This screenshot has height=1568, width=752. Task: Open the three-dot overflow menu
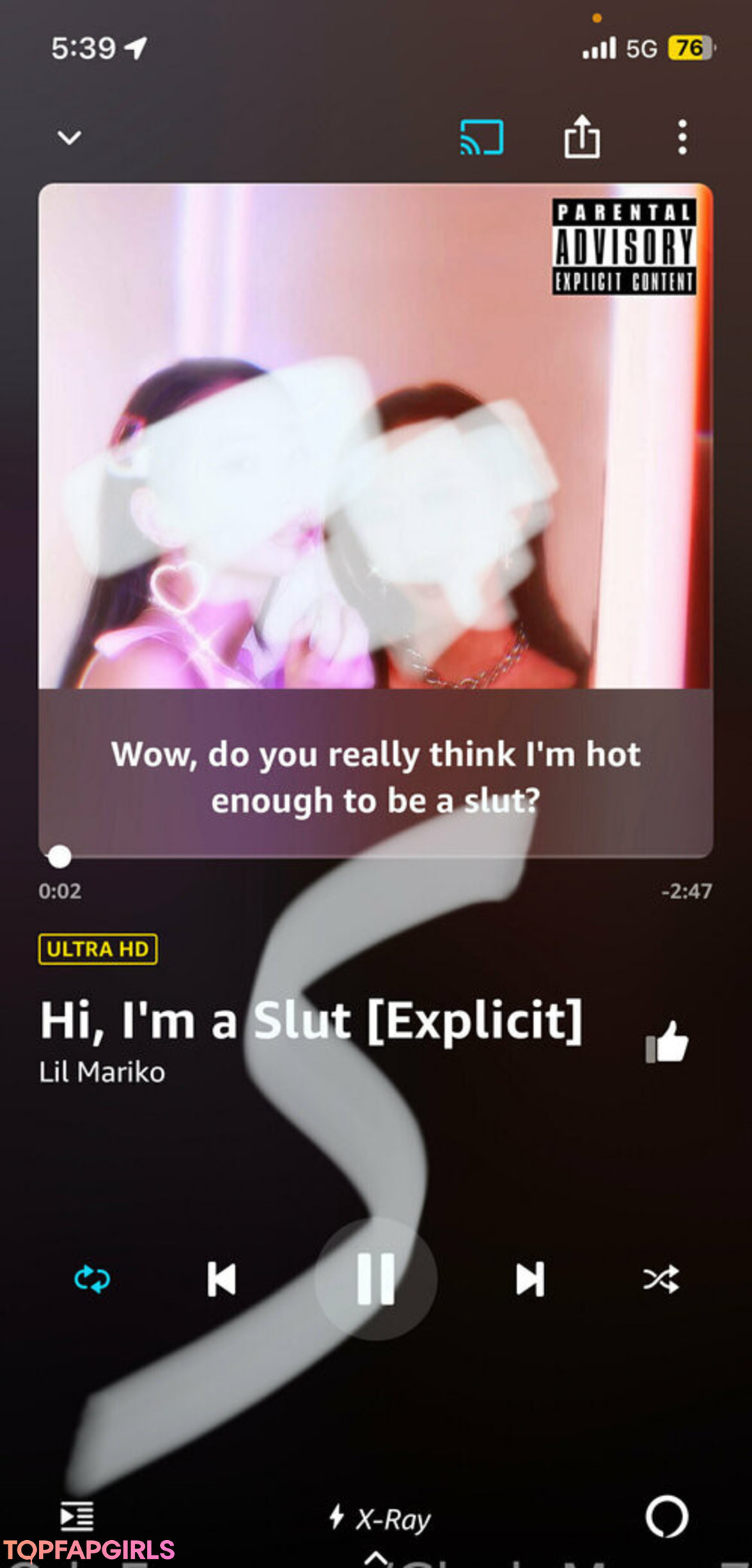682,137
